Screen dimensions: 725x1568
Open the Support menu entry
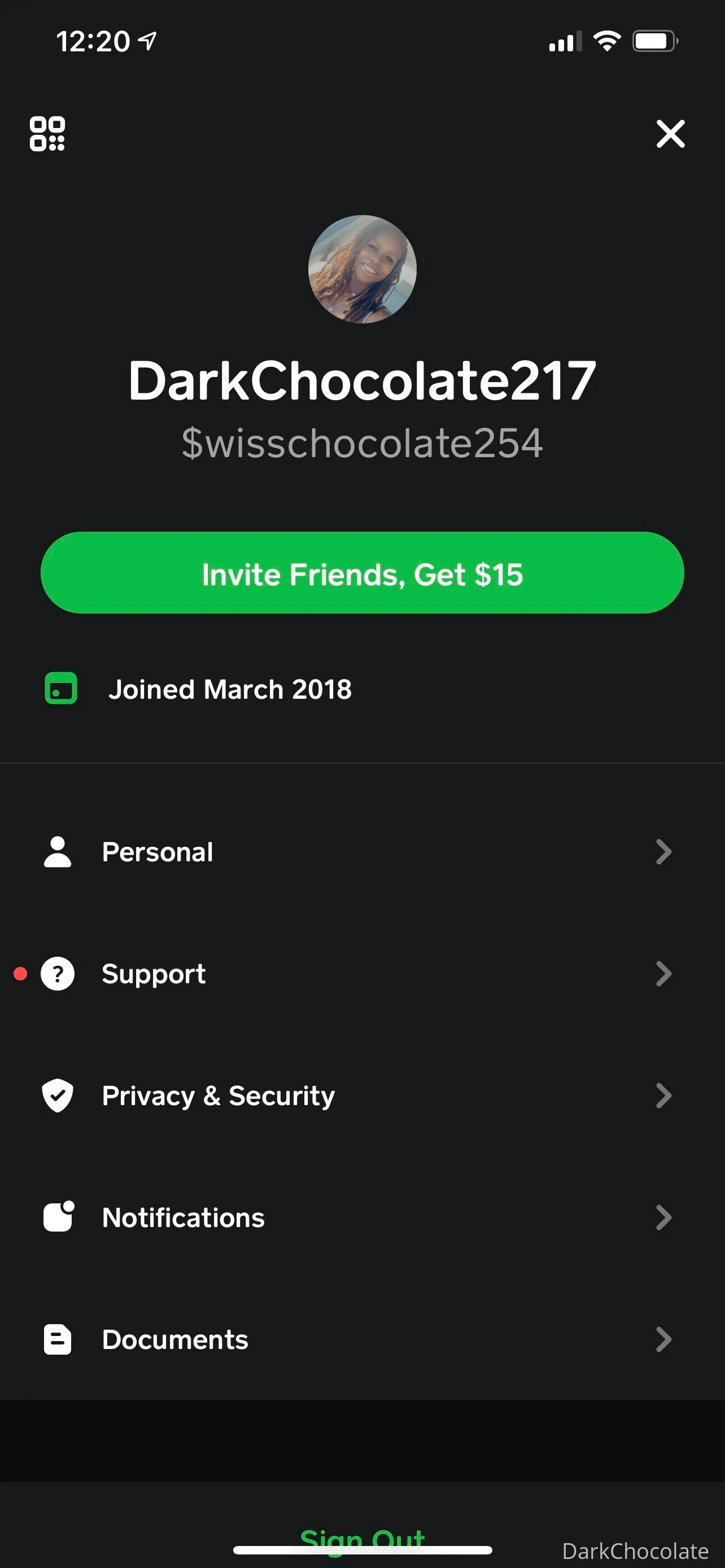point(154,973)
